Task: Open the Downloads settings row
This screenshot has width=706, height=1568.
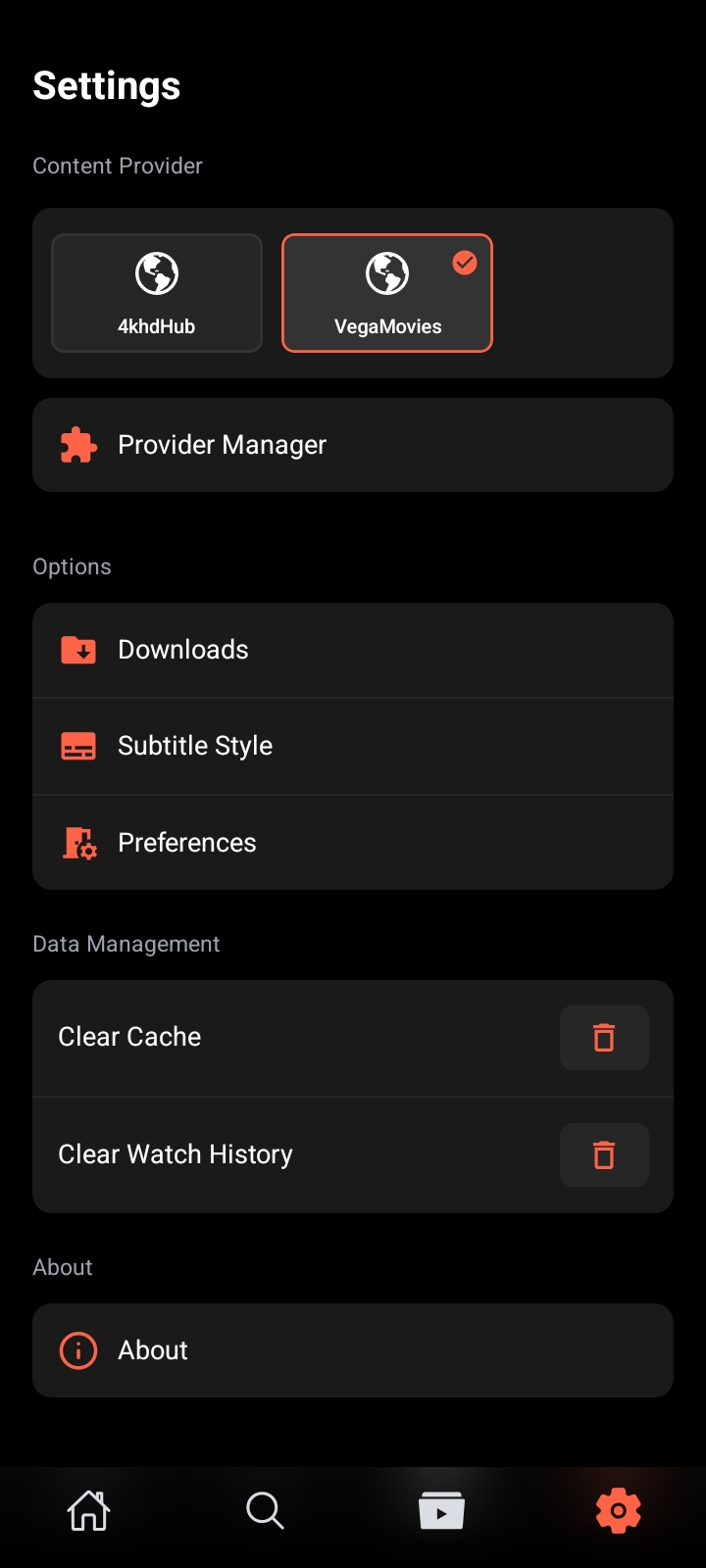Action: [x=353, y=649]
